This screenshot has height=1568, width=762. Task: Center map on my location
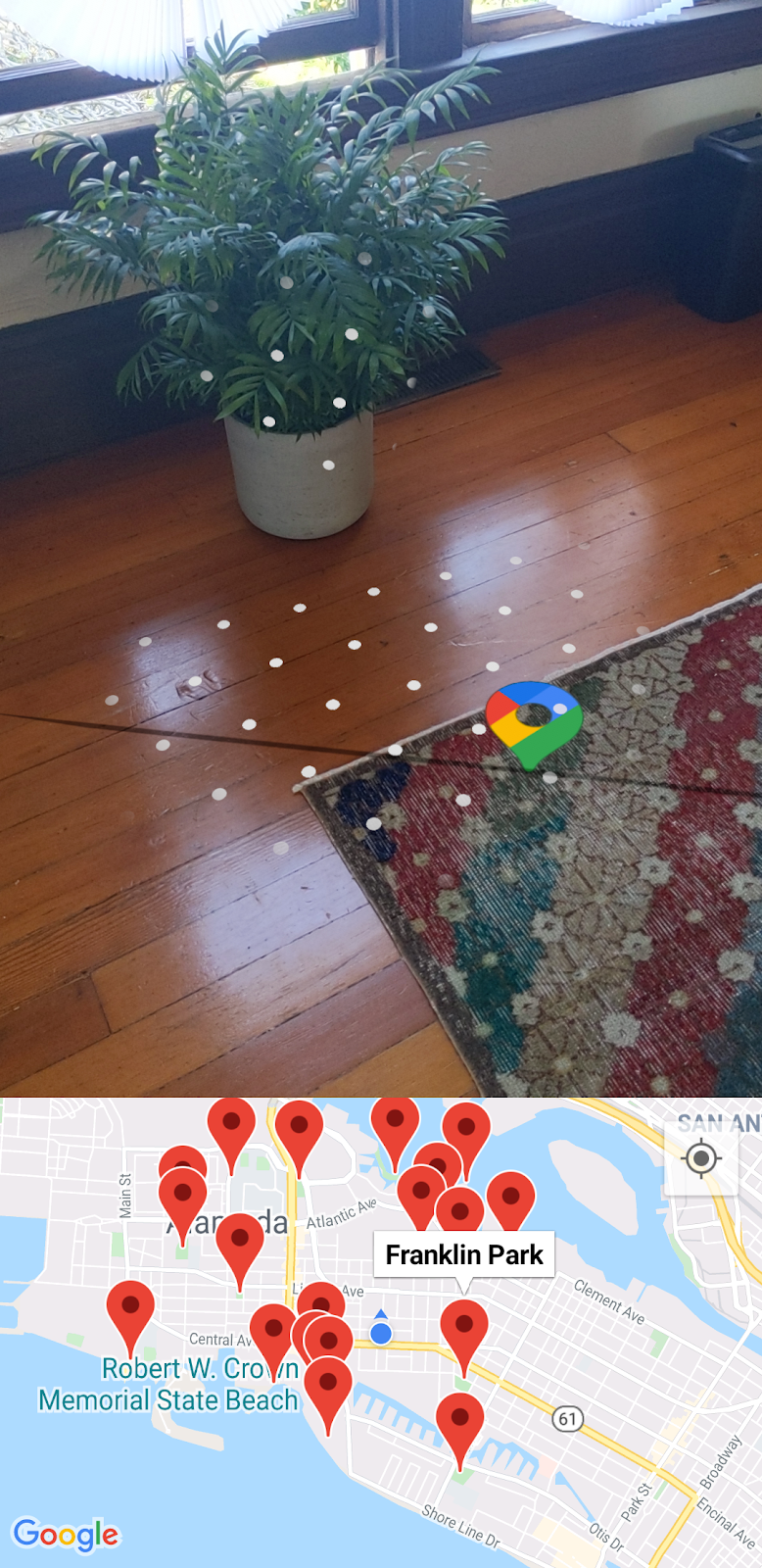[700, 1159]
